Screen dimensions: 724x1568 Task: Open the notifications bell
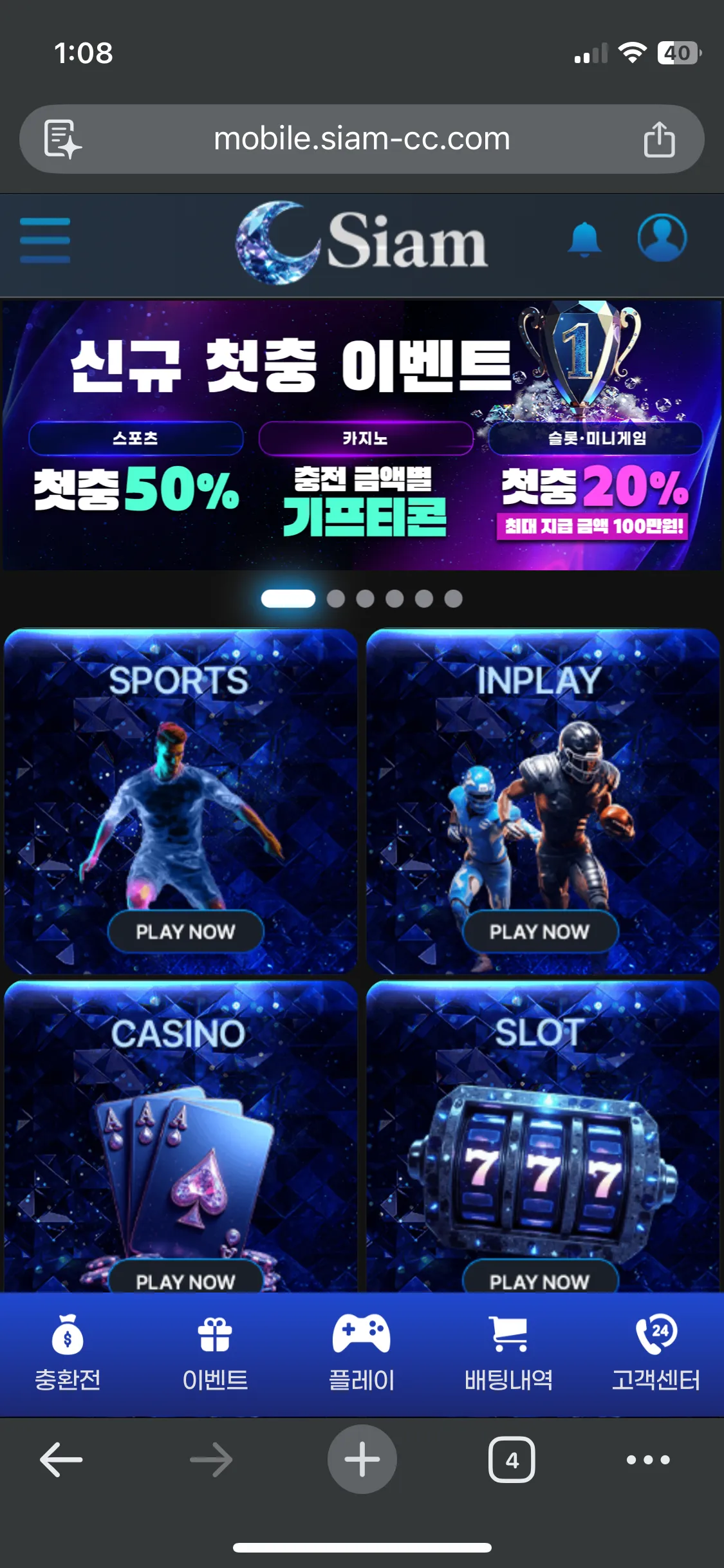tap(584, 239)
